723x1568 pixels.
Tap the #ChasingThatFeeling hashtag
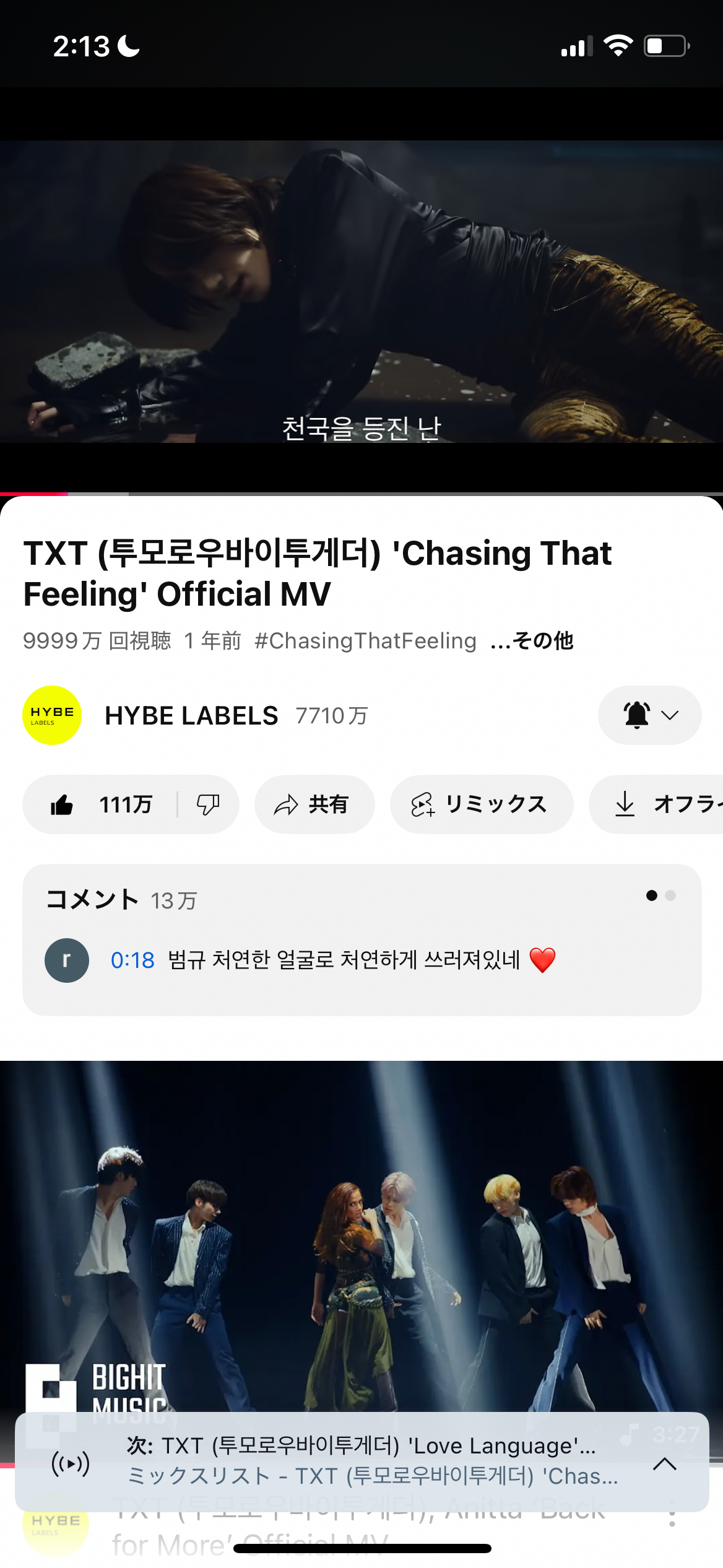tap(365, 640)
